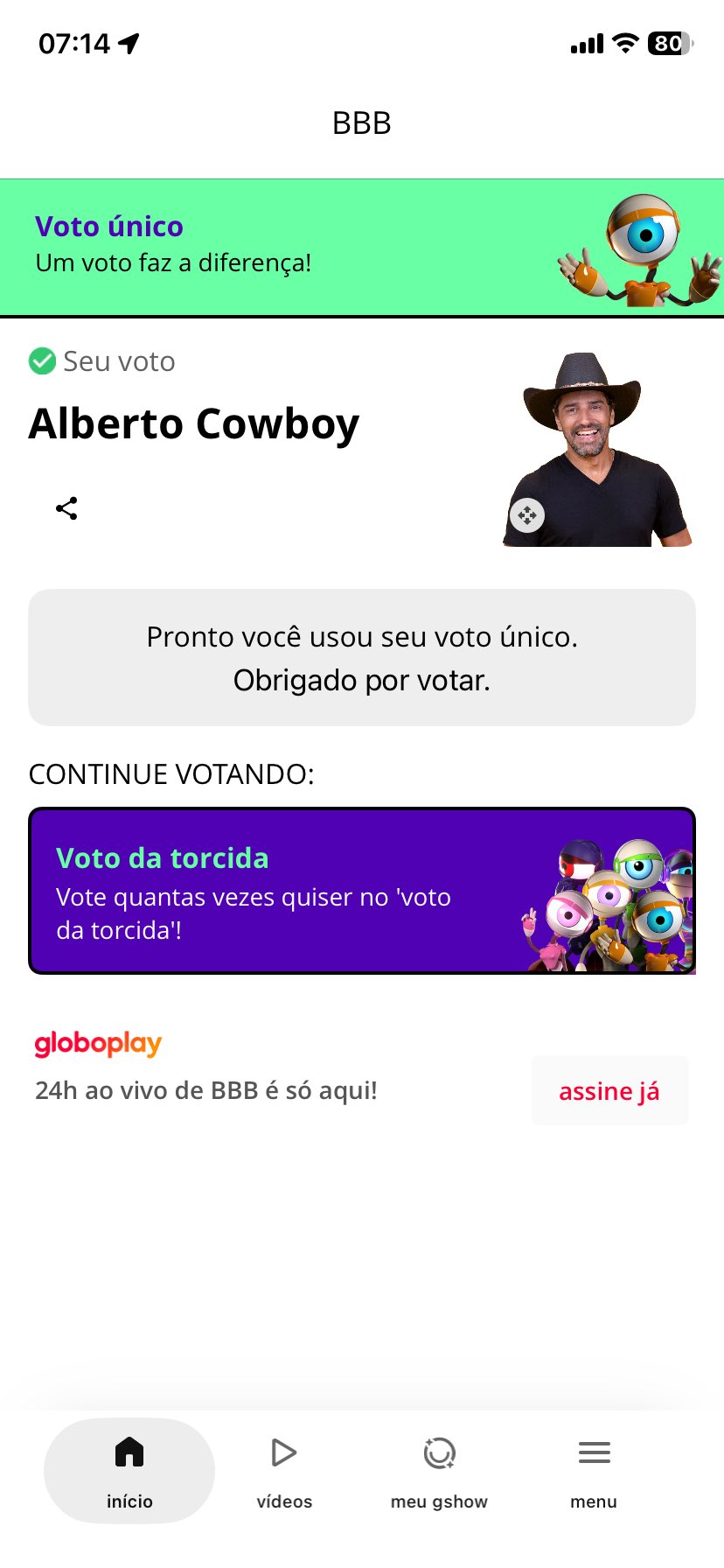Go to the início tab
Viewport: 724px width, 1568px height.
coord(129,1471)
